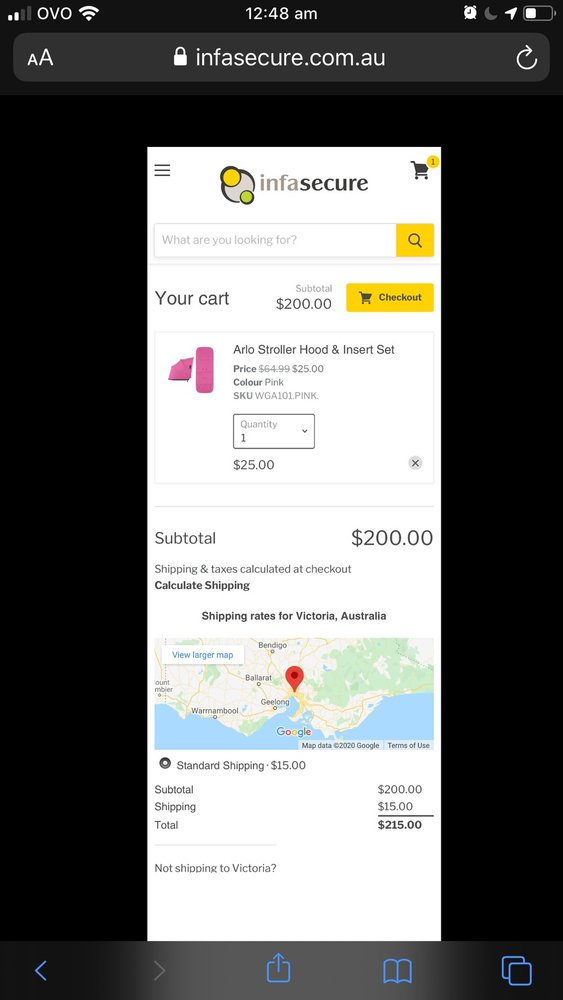Open the AA reader text options
Image resolution: width=563 pixels, height=1000 pixels.
(40, 59)
